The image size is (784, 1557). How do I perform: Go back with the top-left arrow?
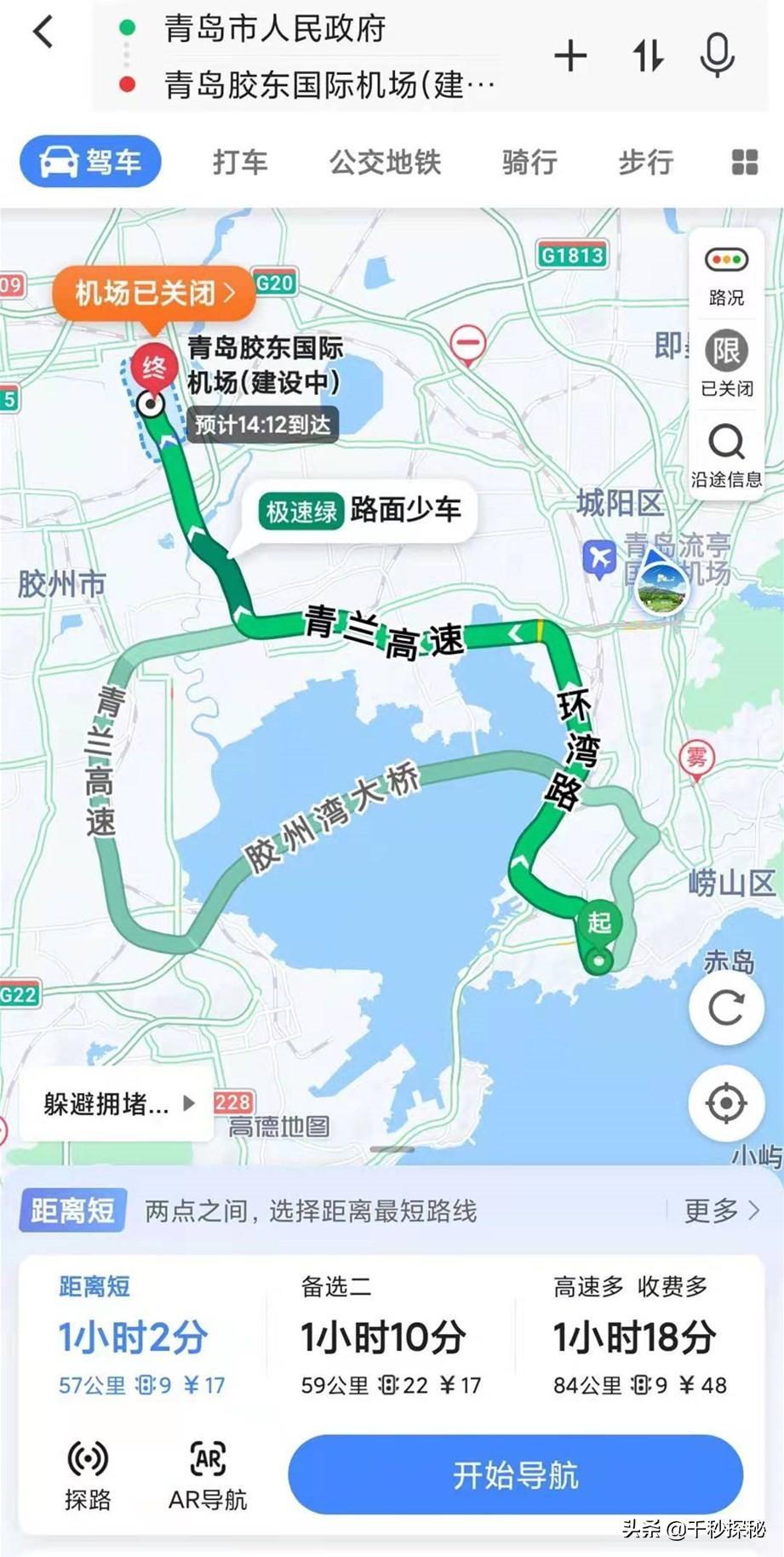(x=43, y=33)
